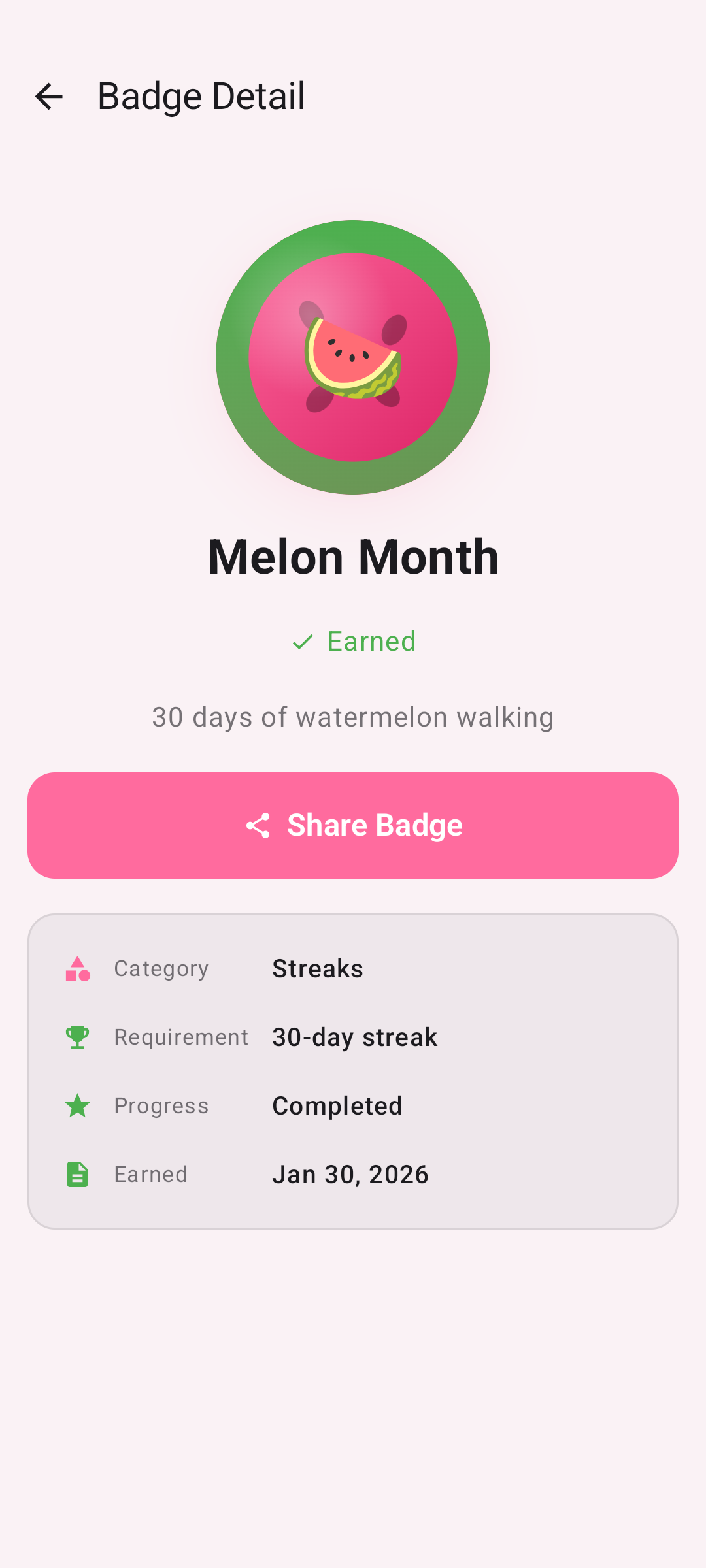706x1568 pixels.
Task: Select the Badge Detail header title
Action: tap(201, 96)
